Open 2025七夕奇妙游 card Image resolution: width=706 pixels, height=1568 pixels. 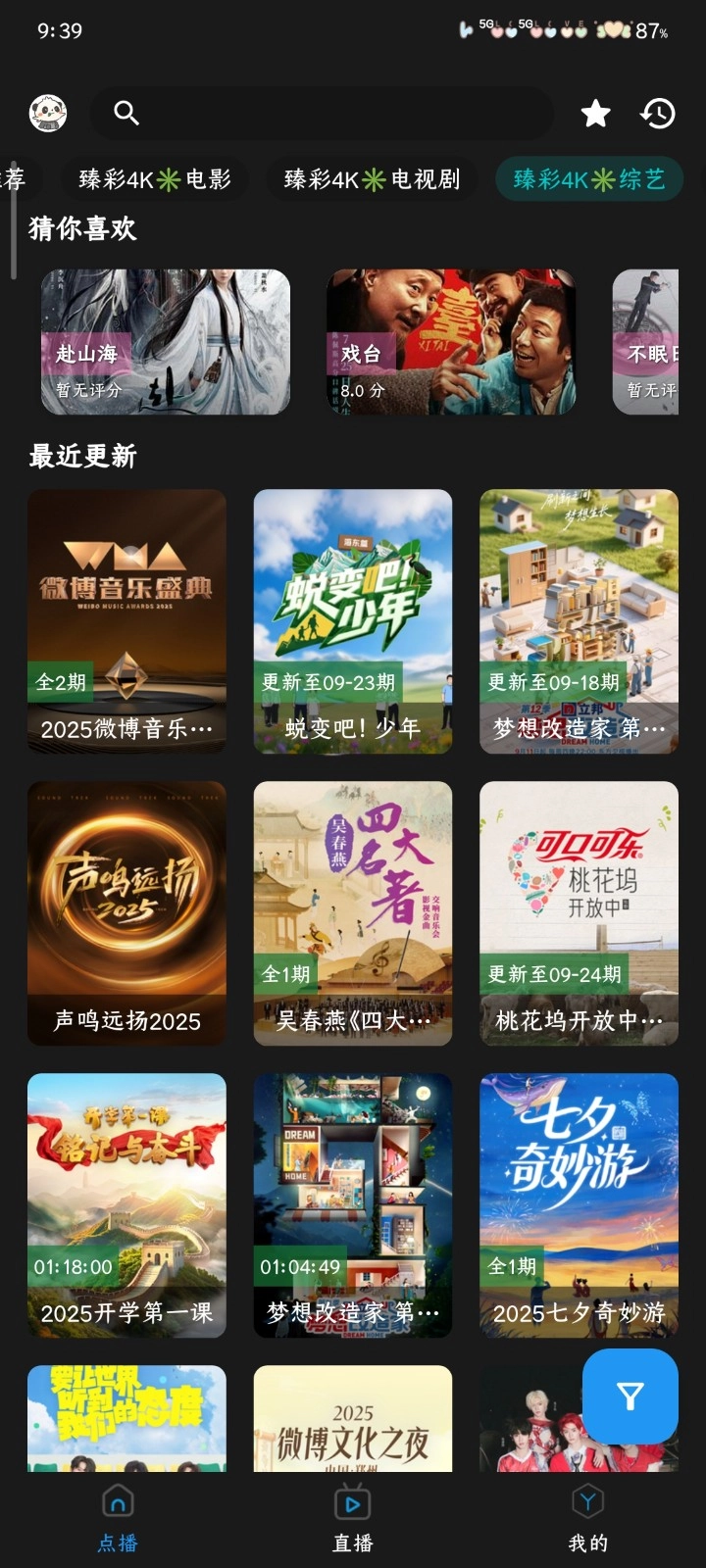click(x=579, y=1205)
